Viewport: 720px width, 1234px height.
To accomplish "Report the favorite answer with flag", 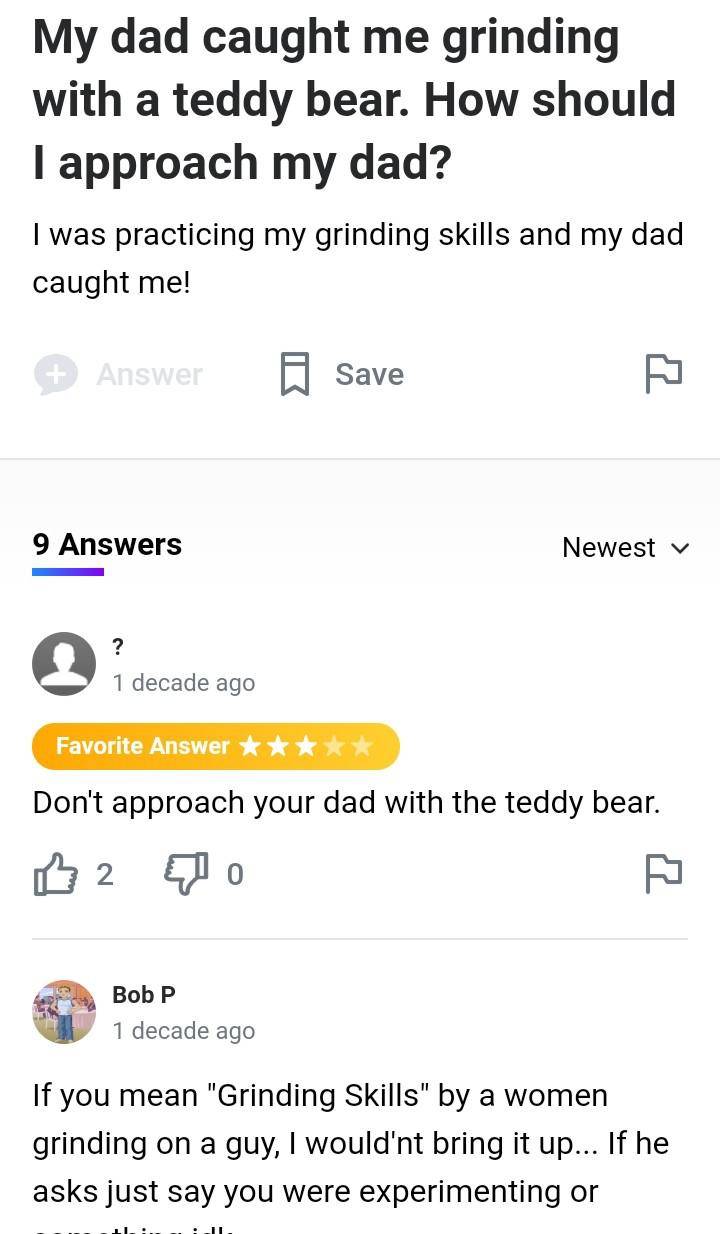I will pyautogui.click(x=663, y=873).
